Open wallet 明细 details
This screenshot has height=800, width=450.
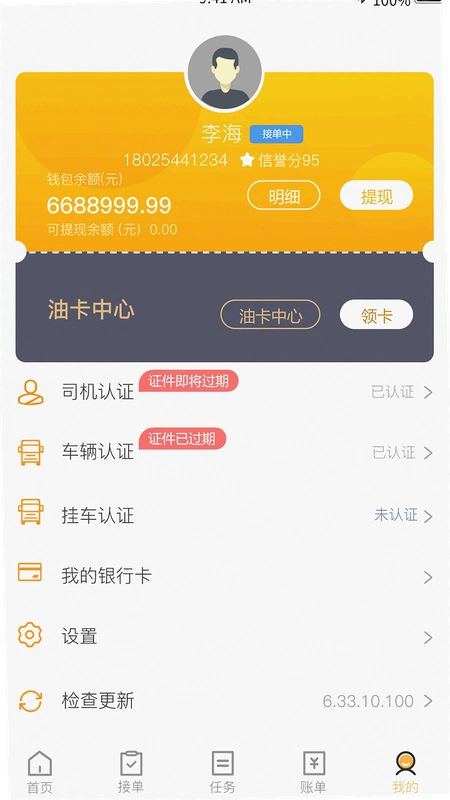pos(284,195)
